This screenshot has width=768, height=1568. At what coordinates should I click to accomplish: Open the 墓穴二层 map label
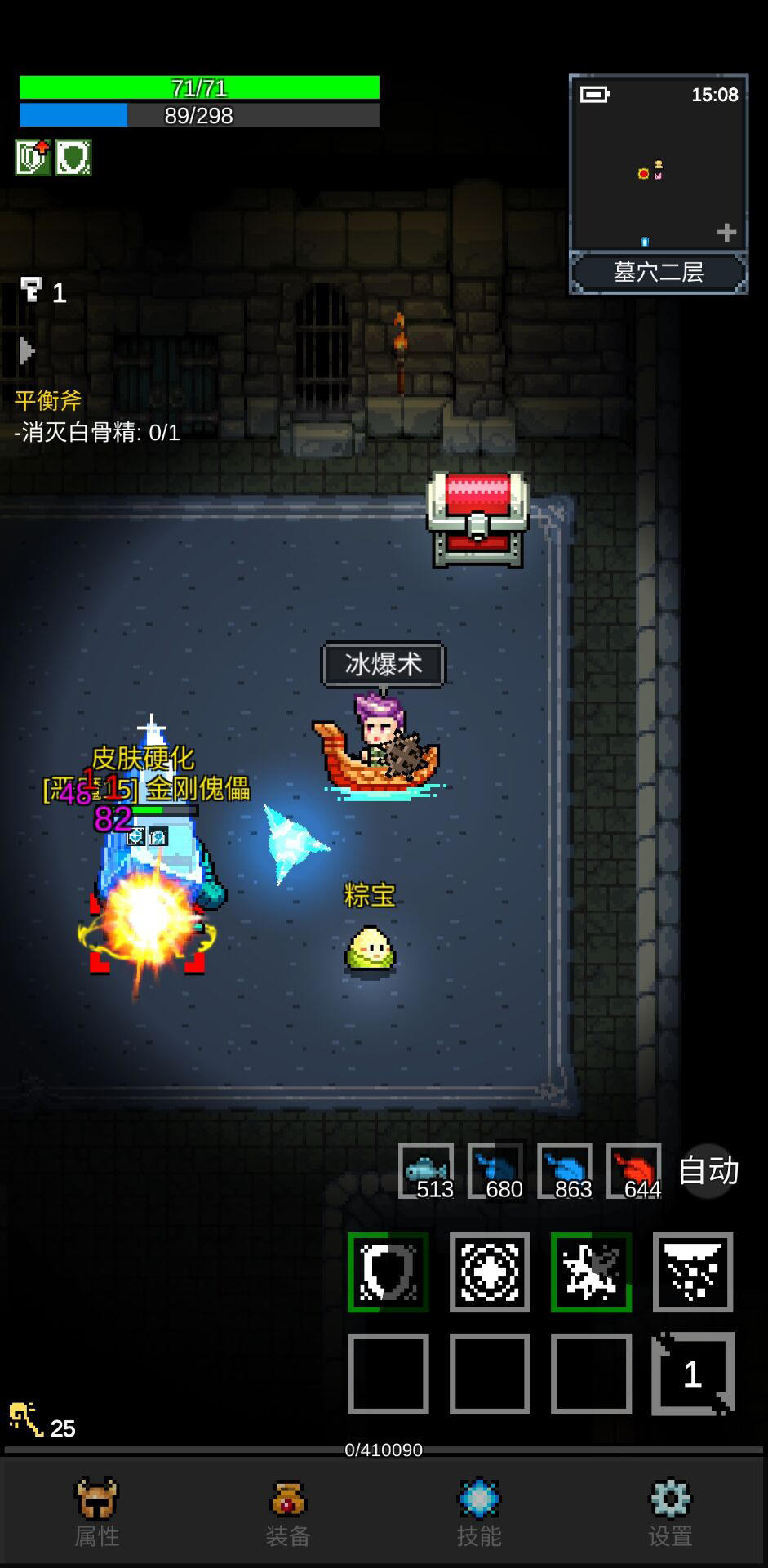point(658,272)
